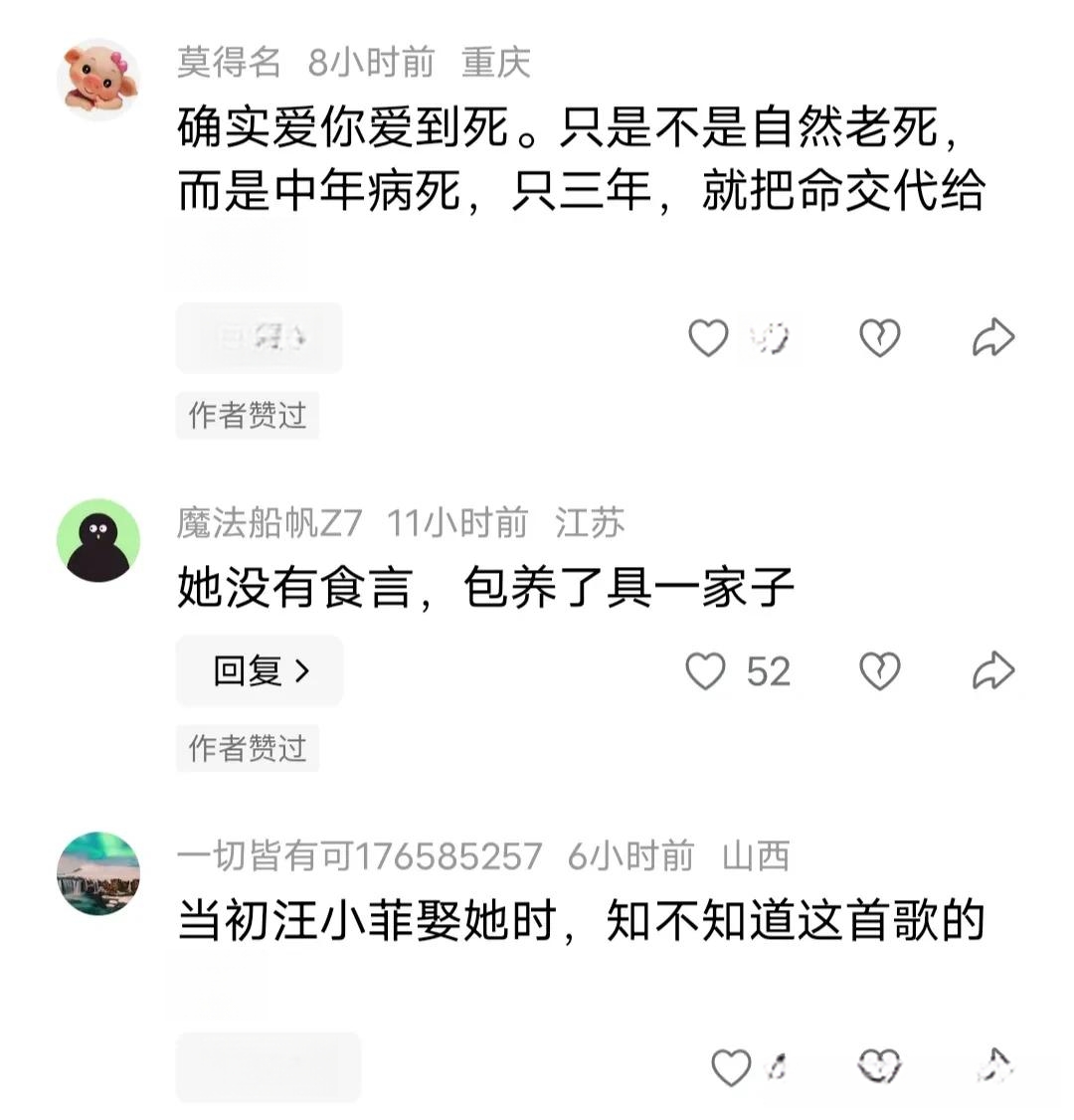Screen dimensions: 1074x1120
Task: Open 莫得名's pig avatar profile
Action: [97, 78]
